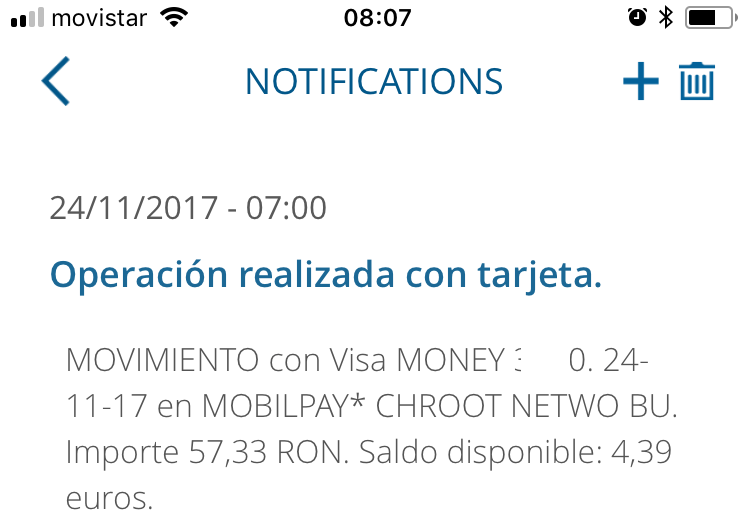Delete notification with the trash icon
The image size is (749, 529).
pos(697,82)
